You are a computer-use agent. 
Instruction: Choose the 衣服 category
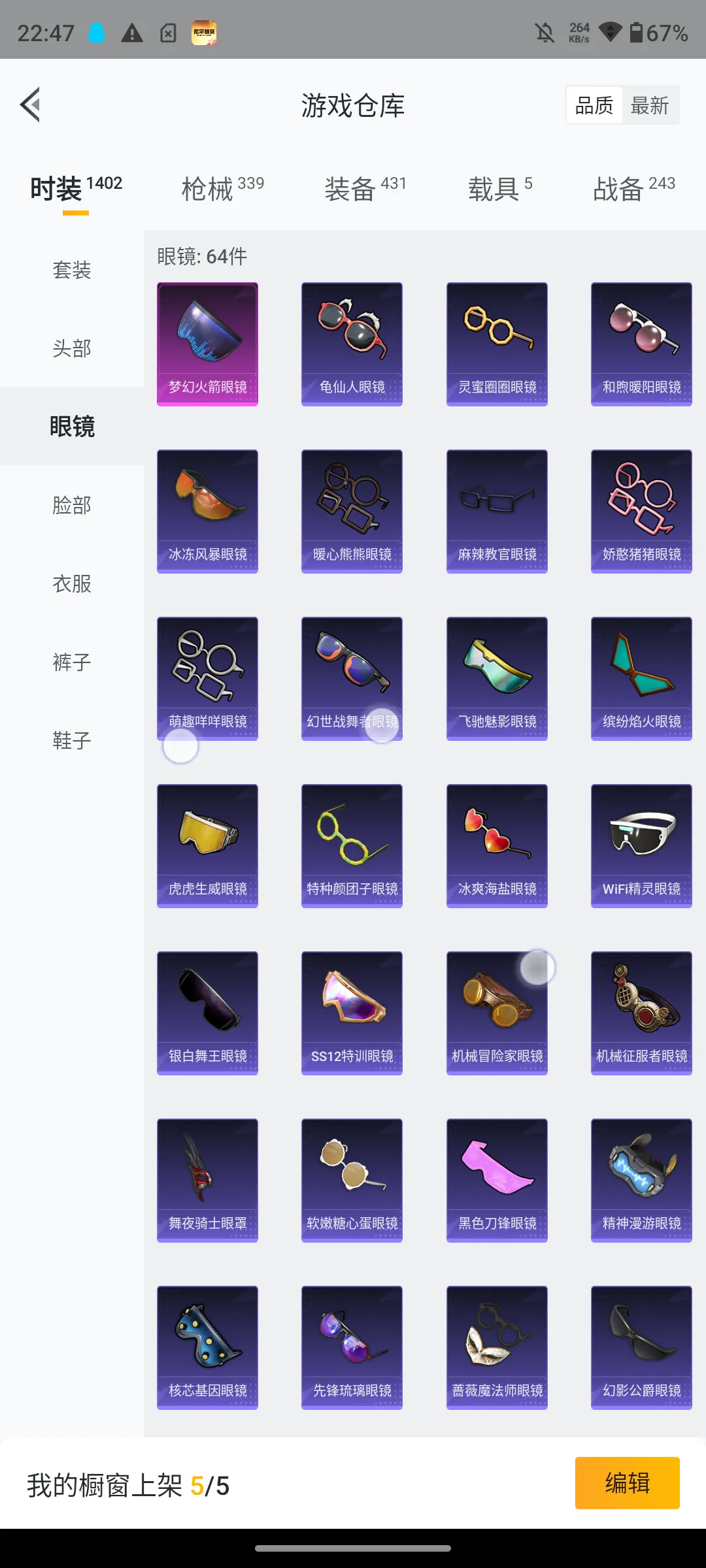(x=72, y=583)
